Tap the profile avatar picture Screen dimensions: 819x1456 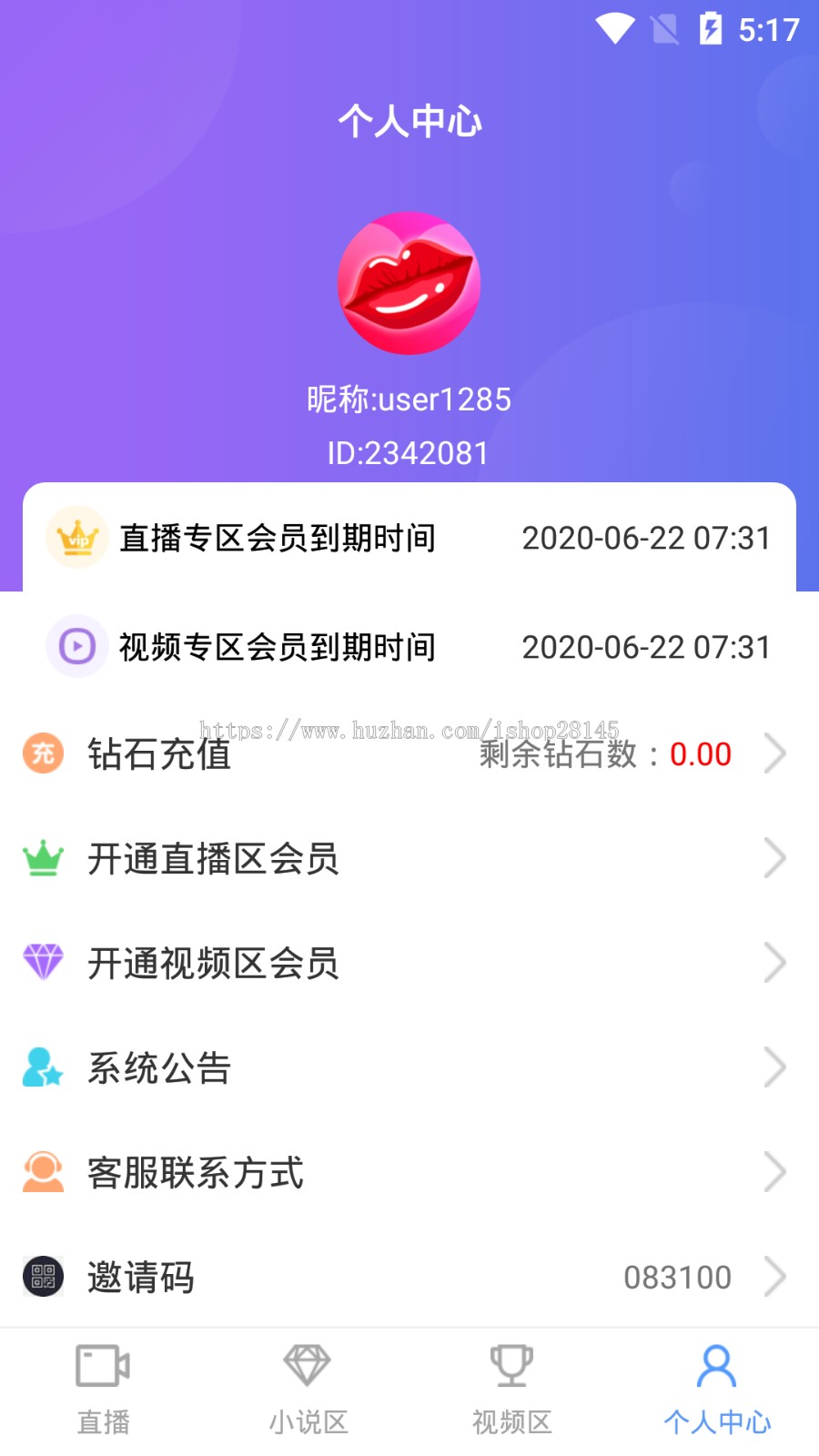[x=409, y=283]
